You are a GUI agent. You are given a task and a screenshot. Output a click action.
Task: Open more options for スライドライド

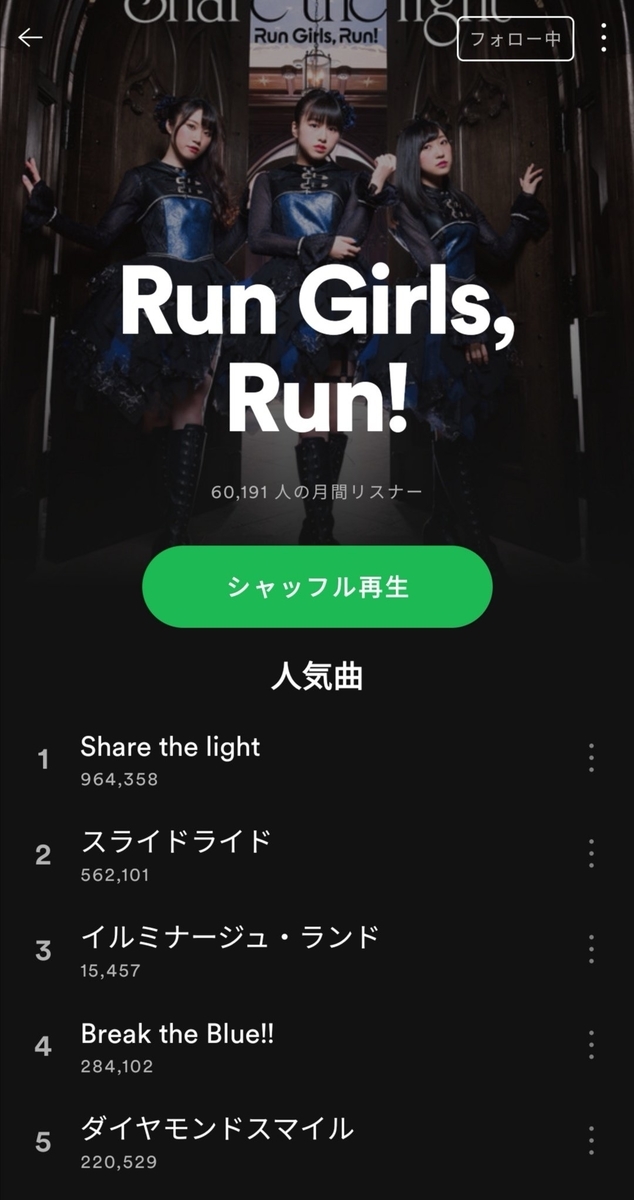click(x=591, y=853)
